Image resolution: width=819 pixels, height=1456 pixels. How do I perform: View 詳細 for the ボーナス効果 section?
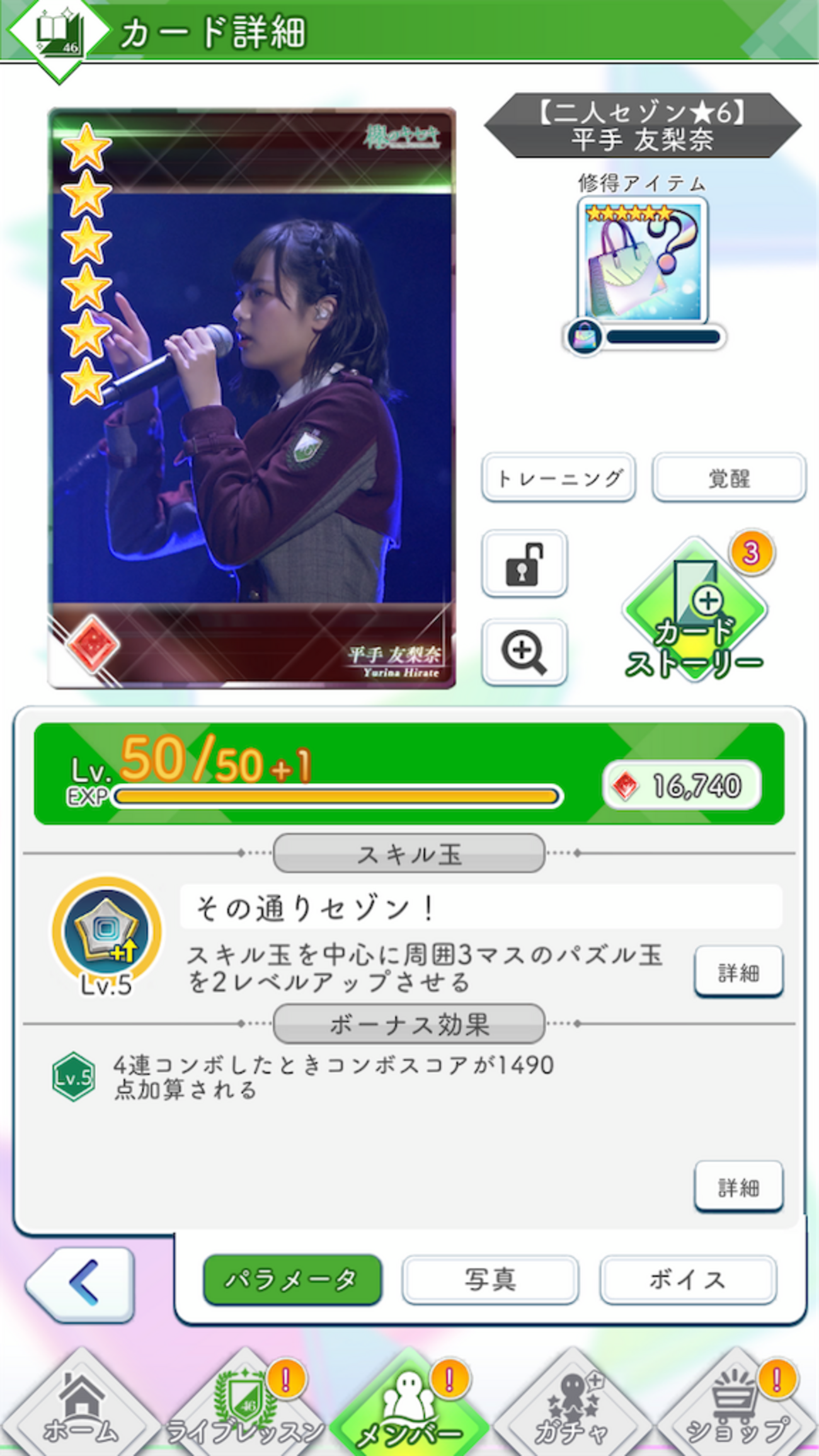738,1187
